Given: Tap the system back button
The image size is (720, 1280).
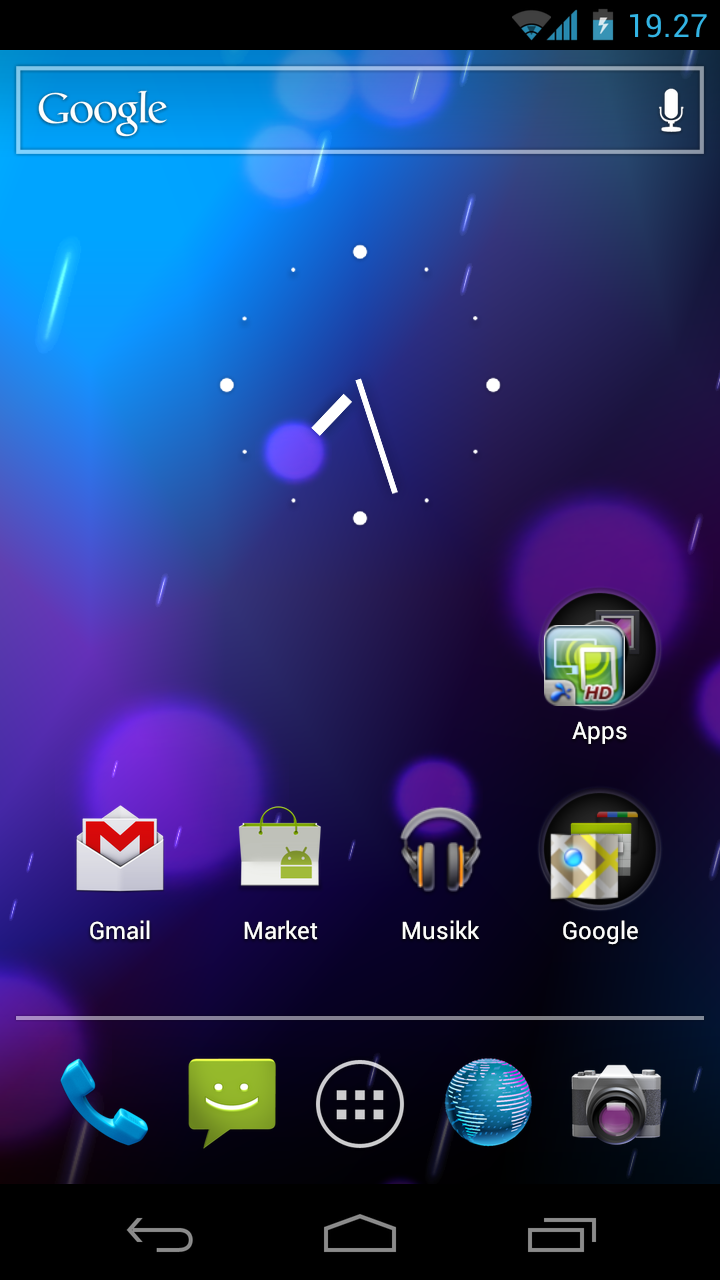Looking at the screenshot, I should click(x=160, y=1235).
